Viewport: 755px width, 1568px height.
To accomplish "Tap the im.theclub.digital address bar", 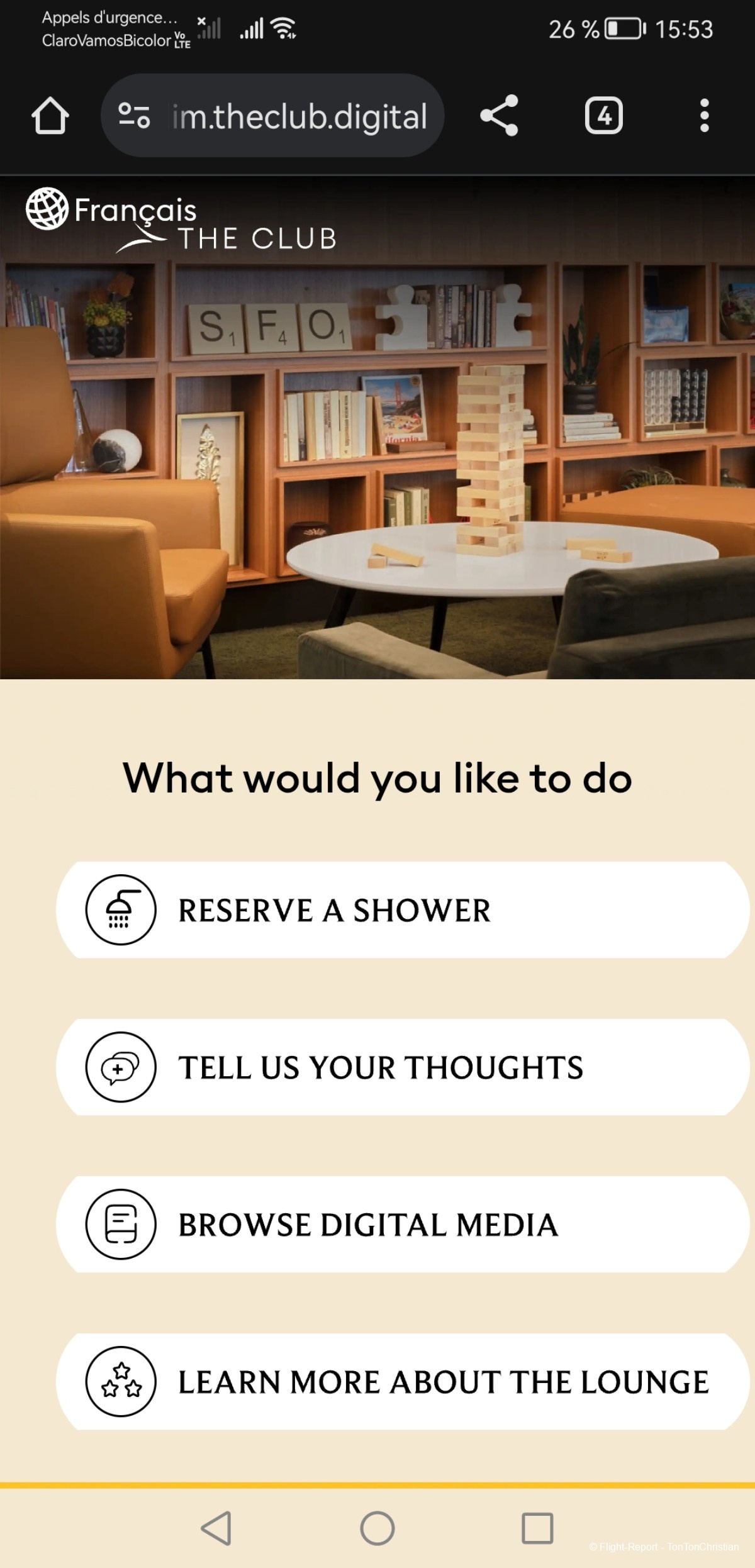I will coord(299,116).
